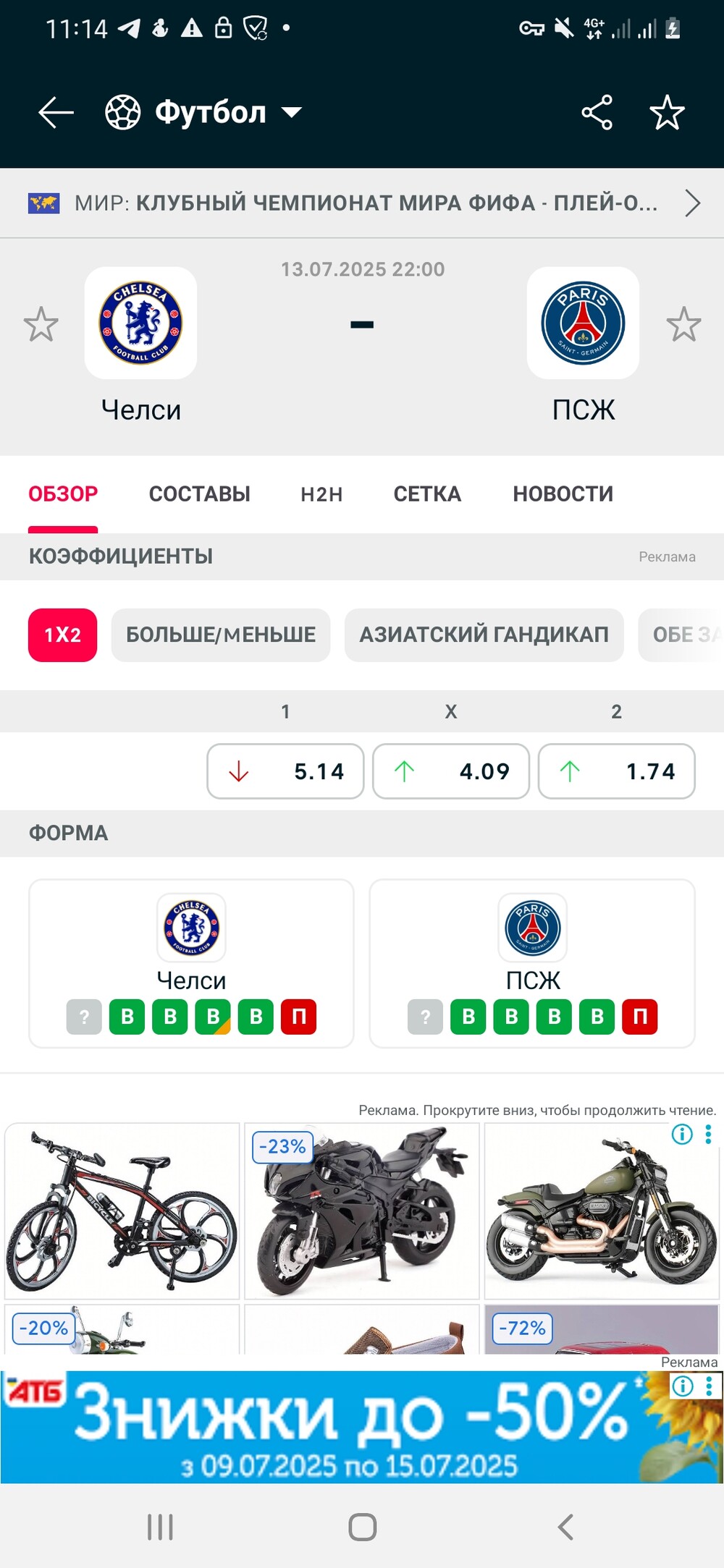The height and width of the screenshot is (1568, 724).
Task: Open the bicycle model ad tile
Action: point(122,1211)
